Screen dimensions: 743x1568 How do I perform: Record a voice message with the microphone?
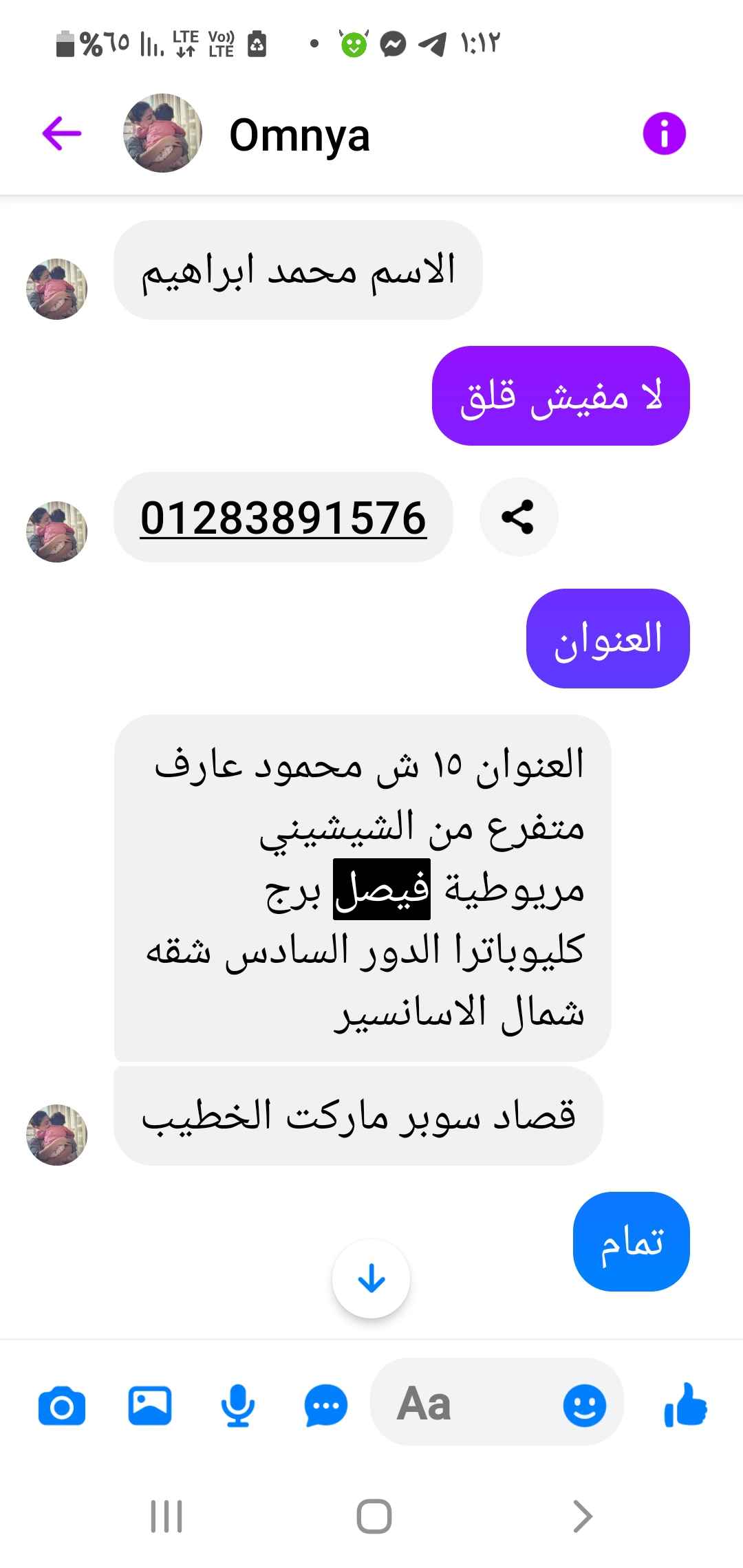237,1405
